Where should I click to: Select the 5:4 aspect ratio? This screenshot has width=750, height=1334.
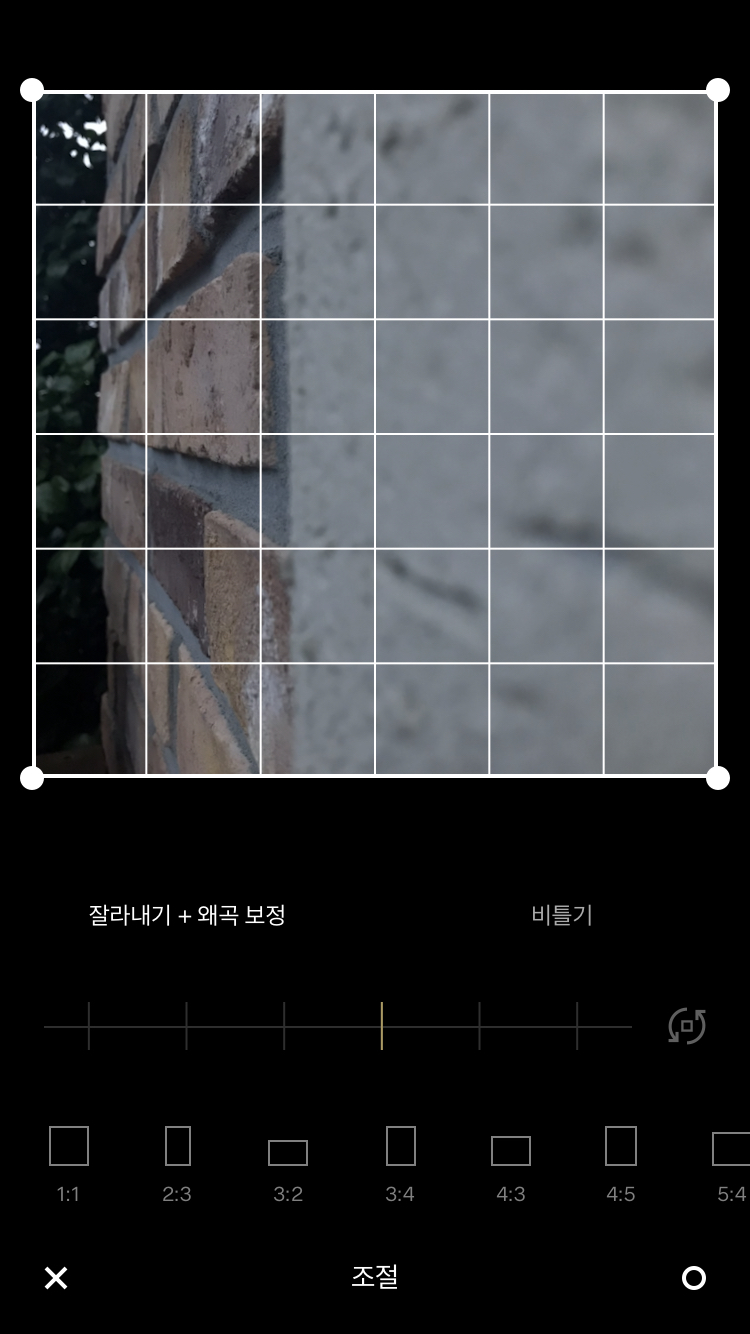click(x=731, y=1162)
